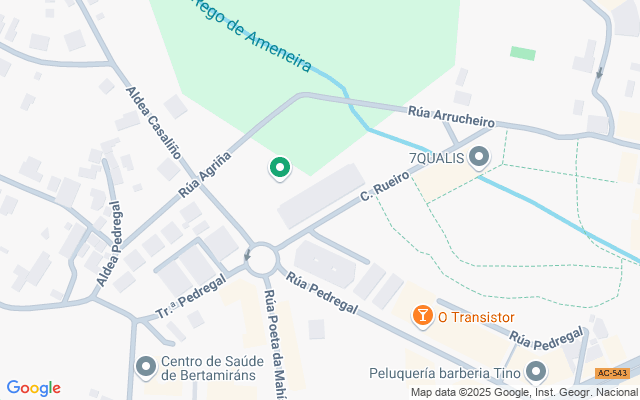Open Centro de Saúde de Bertamiráns marker
Viewport: 640px width, 400px height.
pyautogui.click(x=147, y=366)
